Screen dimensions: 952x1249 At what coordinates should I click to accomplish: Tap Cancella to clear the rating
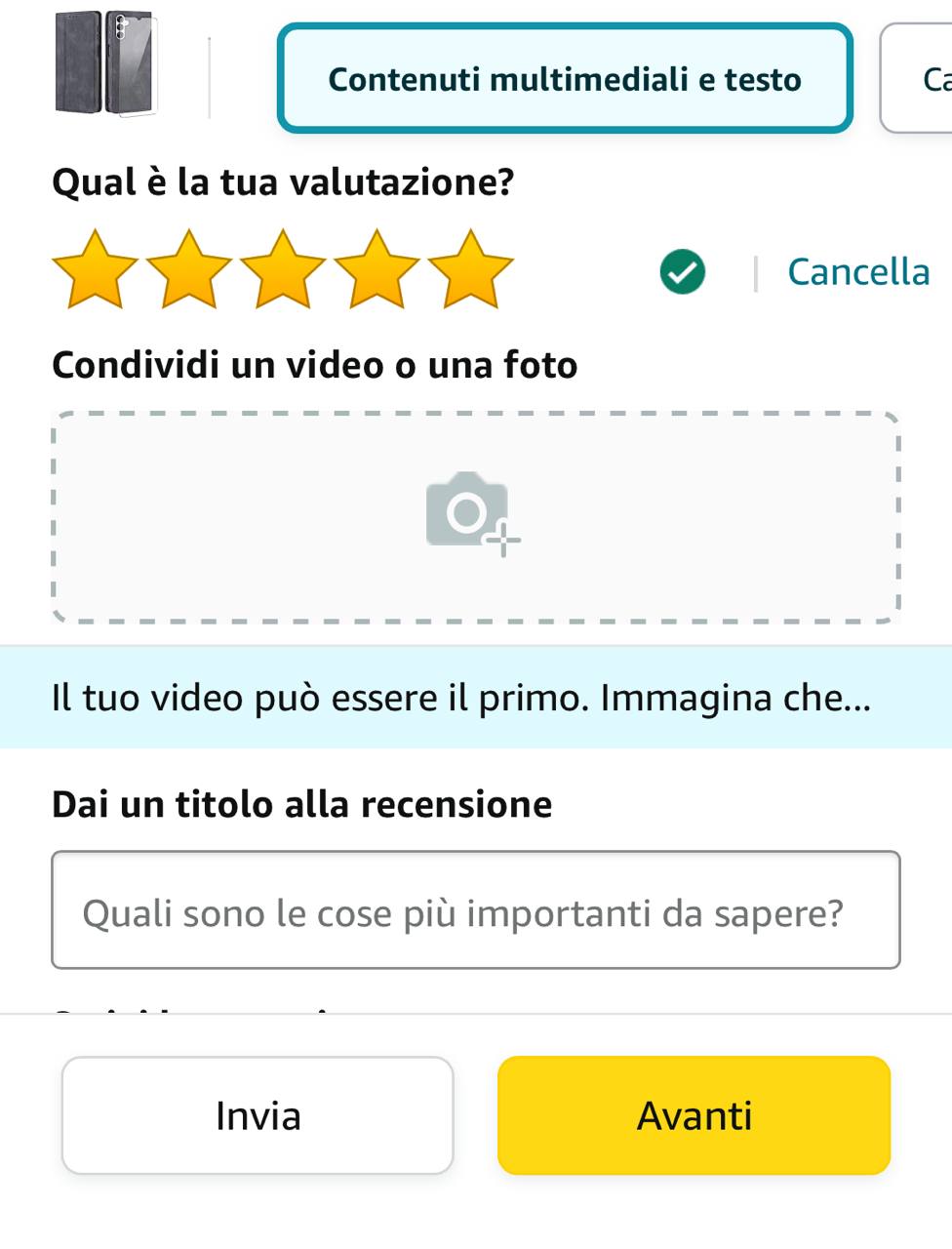(x=857, y=272)
